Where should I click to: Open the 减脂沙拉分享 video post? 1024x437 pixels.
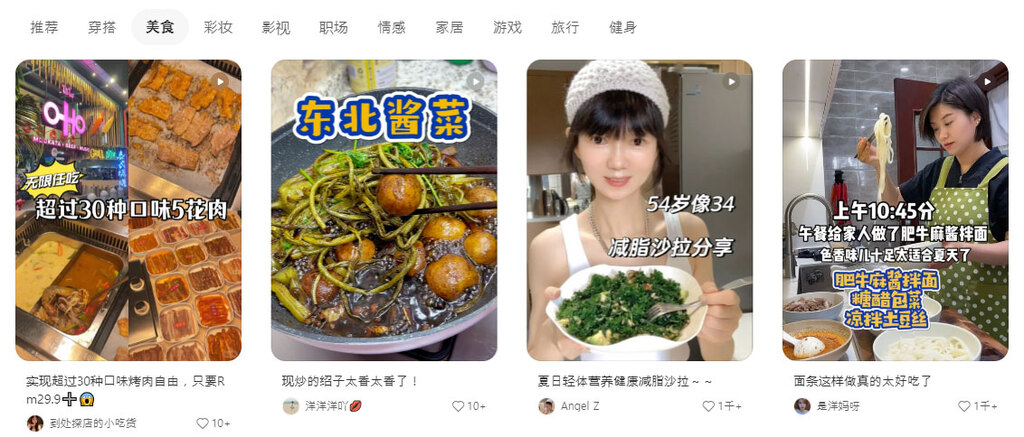(x=640, y=210)
